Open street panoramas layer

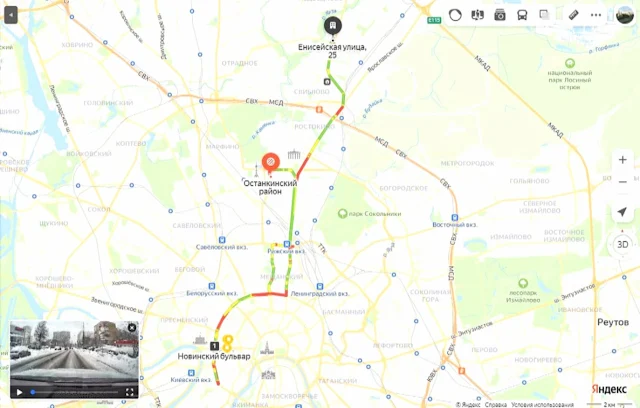coord(477,15)
